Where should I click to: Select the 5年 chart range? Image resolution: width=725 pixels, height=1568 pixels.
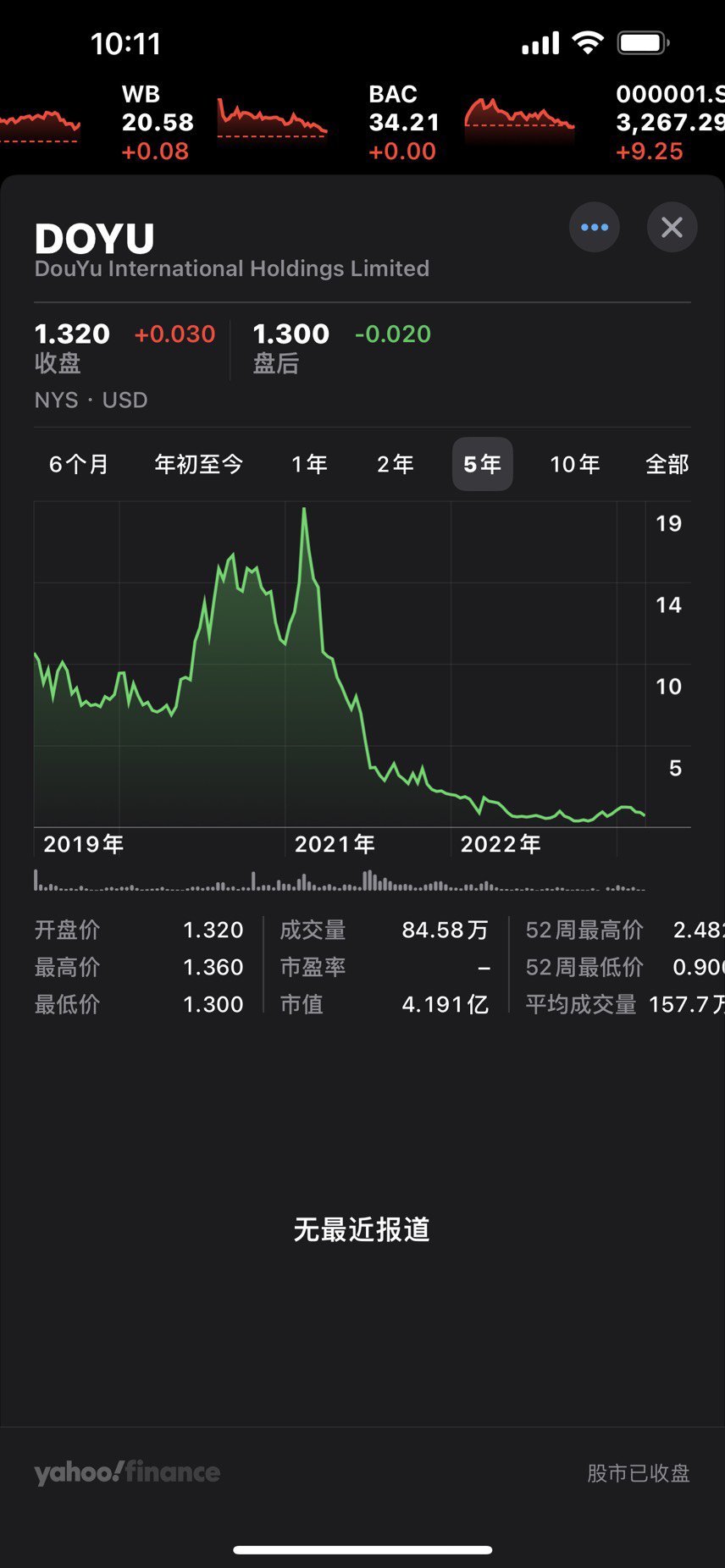click(482, 464)
